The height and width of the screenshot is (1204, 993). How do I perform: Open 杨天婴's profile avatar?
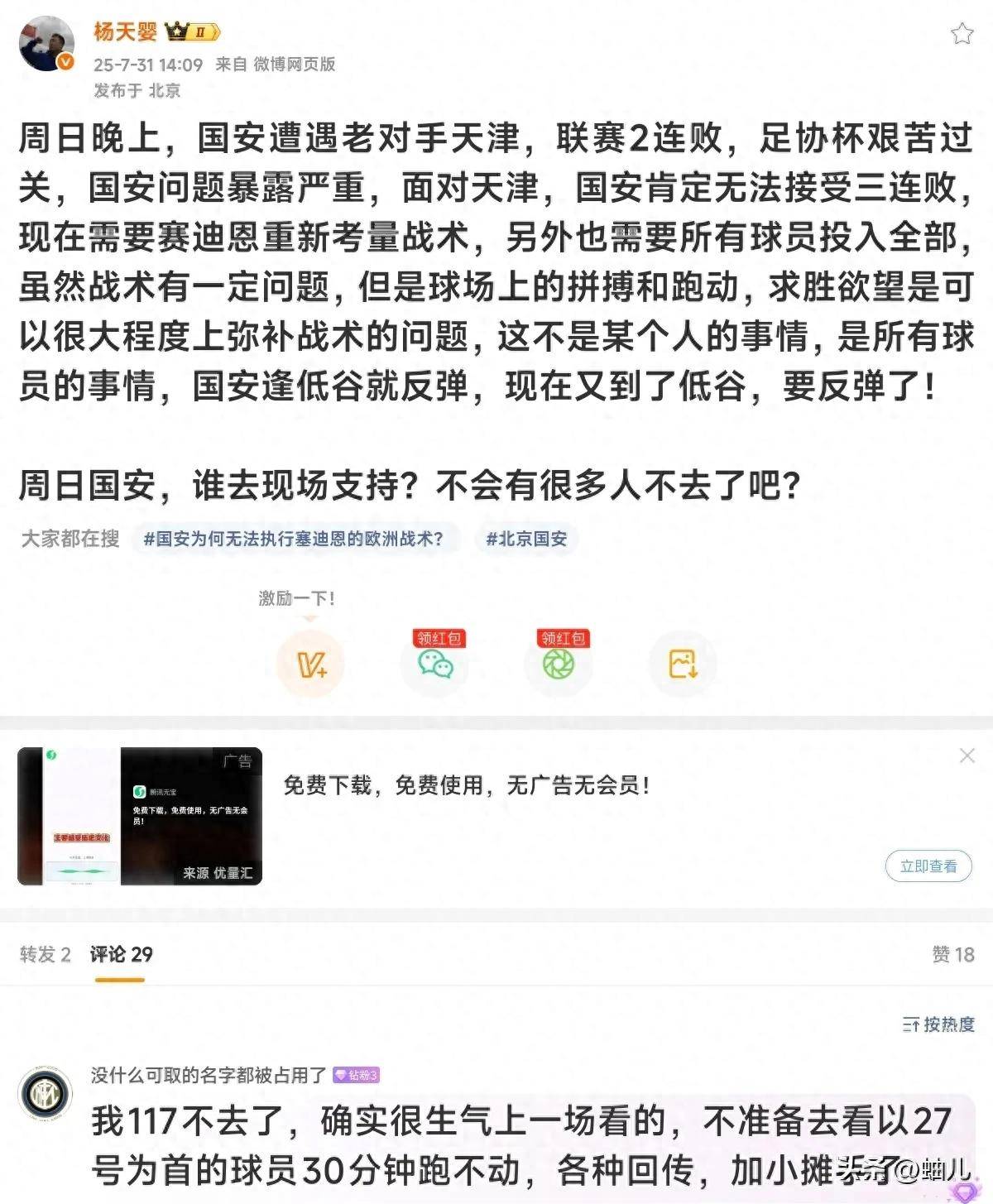point(46,44)
